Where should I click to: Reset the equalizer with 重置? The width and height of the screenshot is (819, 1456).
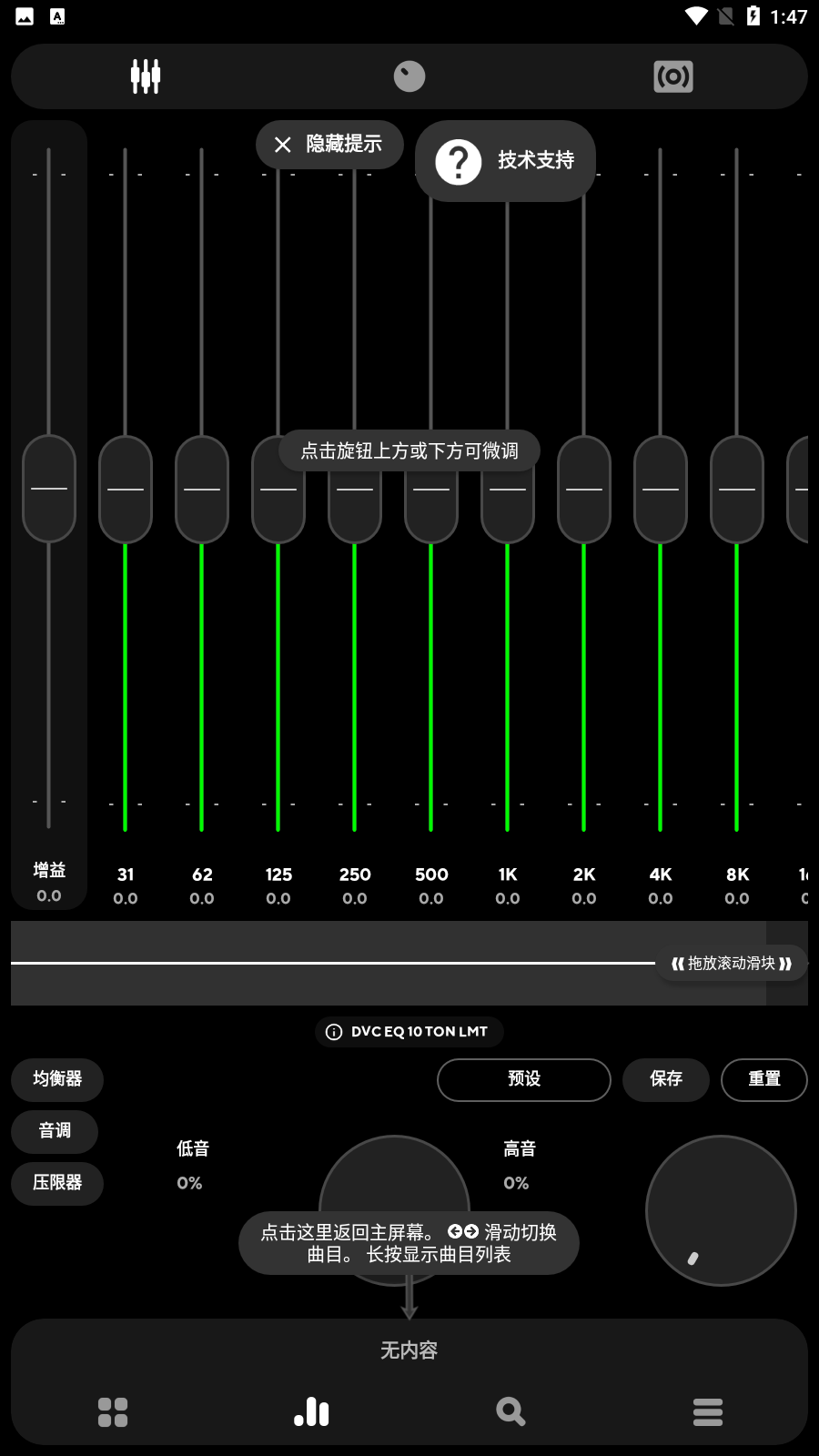tap(763, 1079)
